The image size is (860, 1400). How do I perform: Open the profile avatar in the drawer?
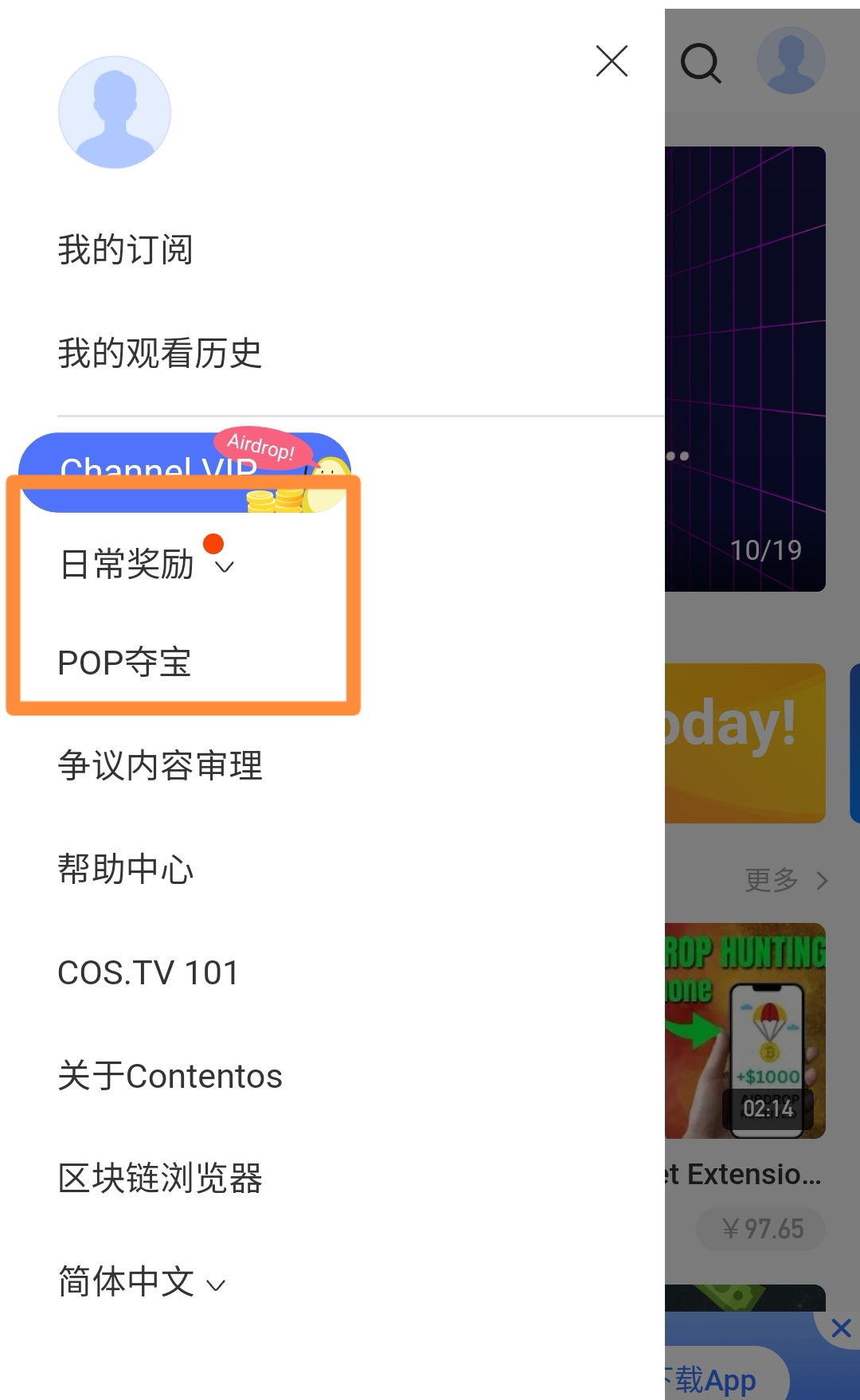click(115, 112)
